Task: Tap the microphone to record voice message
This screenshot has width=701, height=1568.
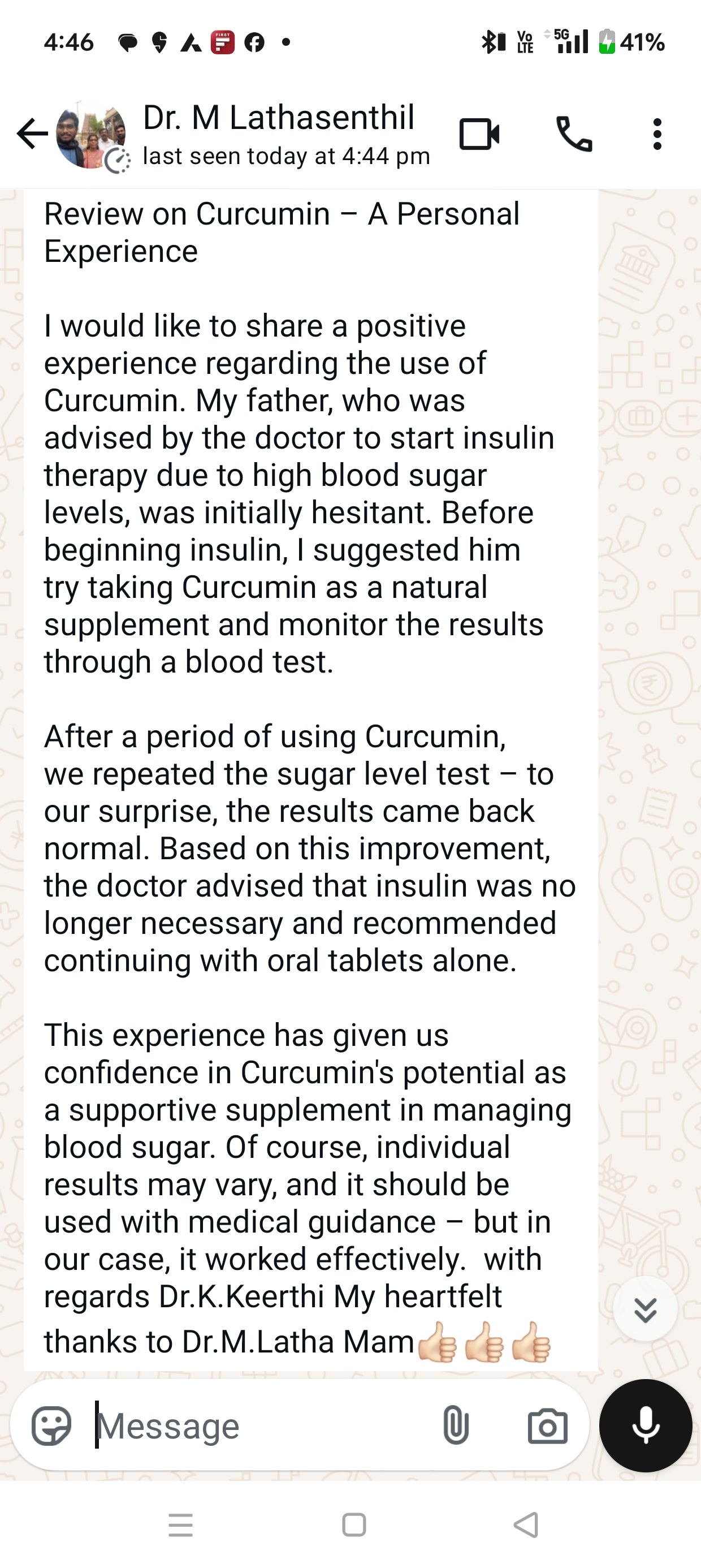Action: coord(646,1425)
